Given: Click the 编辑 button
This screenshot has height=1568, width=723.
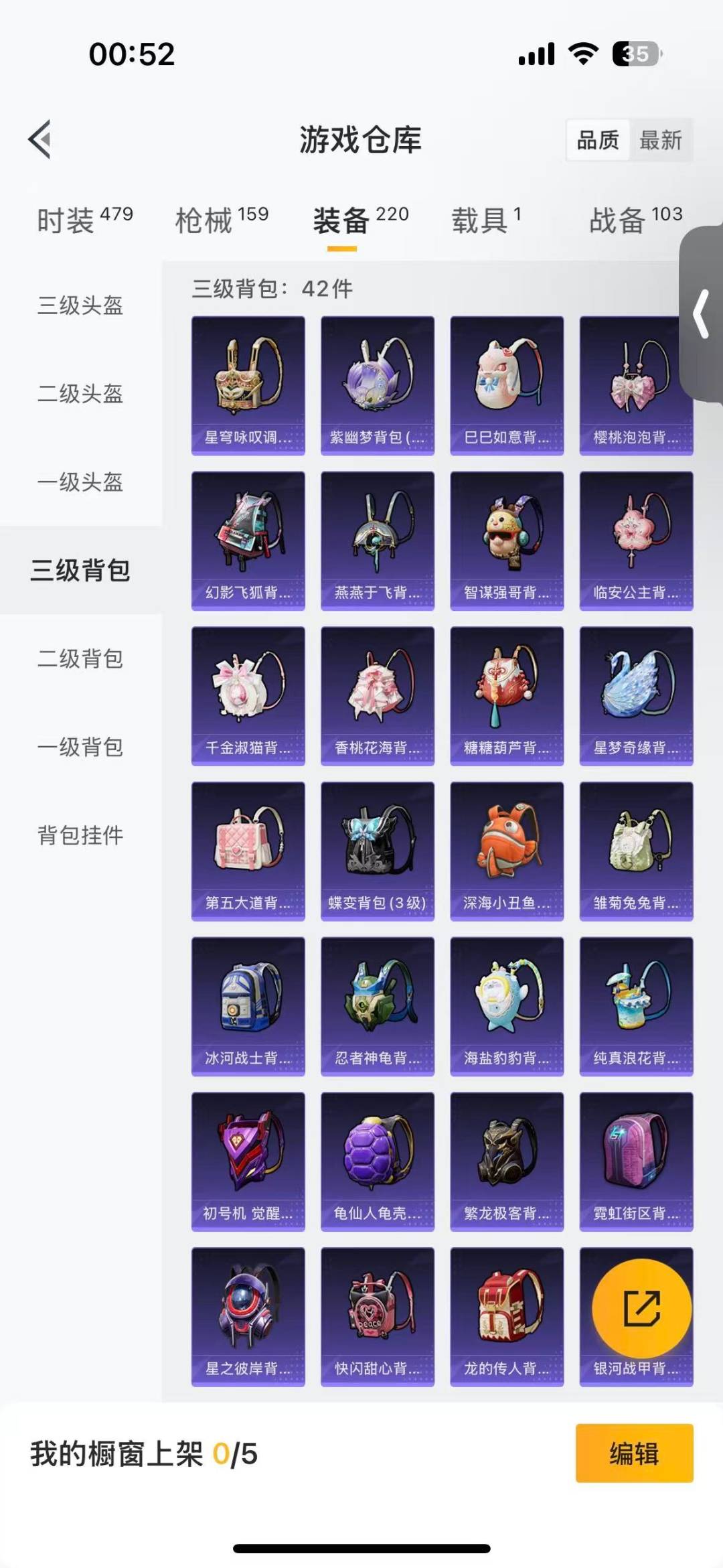Looking at the screenshot, I should pos(632,1455).
